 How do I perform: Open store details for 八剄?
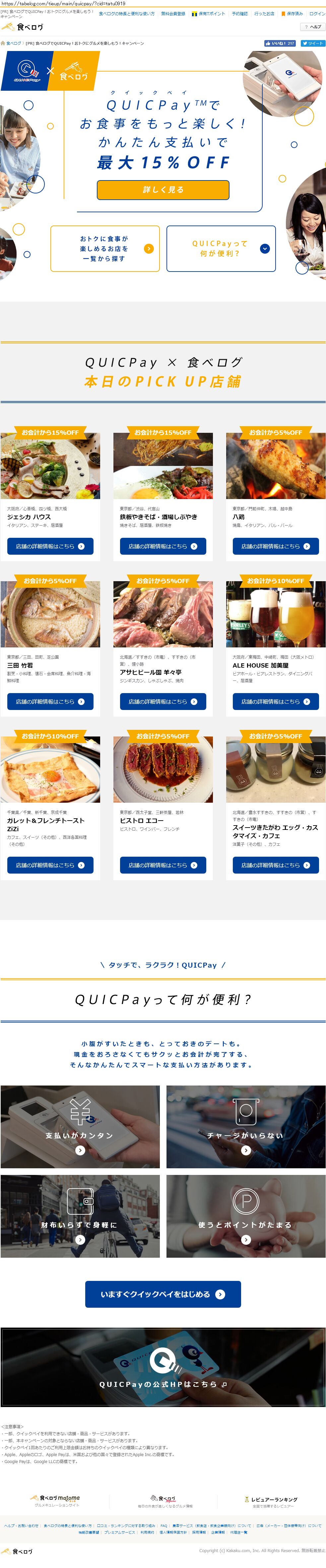pyautogui.click(x=275, y=546)
